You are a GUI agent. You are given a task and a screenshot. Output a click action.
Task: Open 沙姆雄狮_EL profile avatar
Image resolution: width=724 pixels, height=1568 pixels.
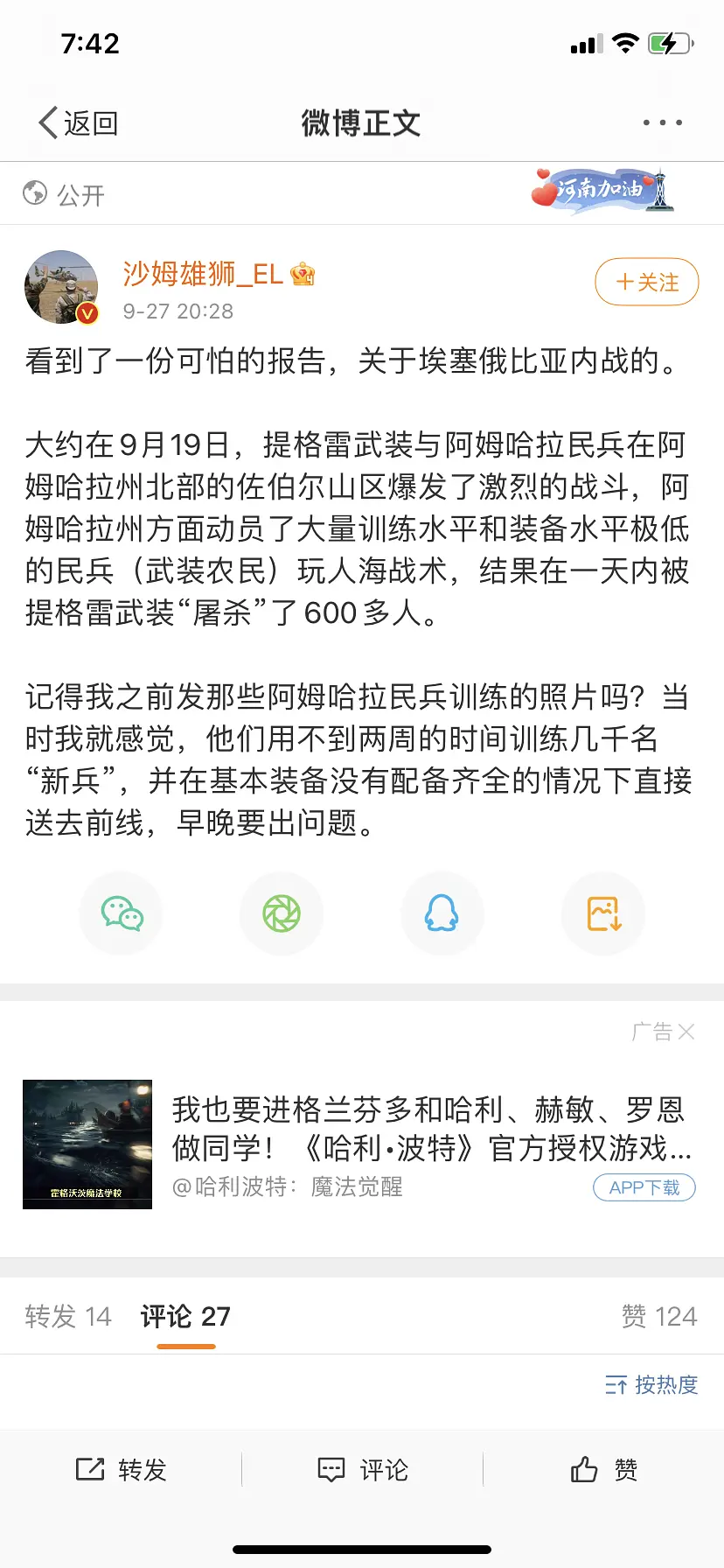click(x=61, y=287)
